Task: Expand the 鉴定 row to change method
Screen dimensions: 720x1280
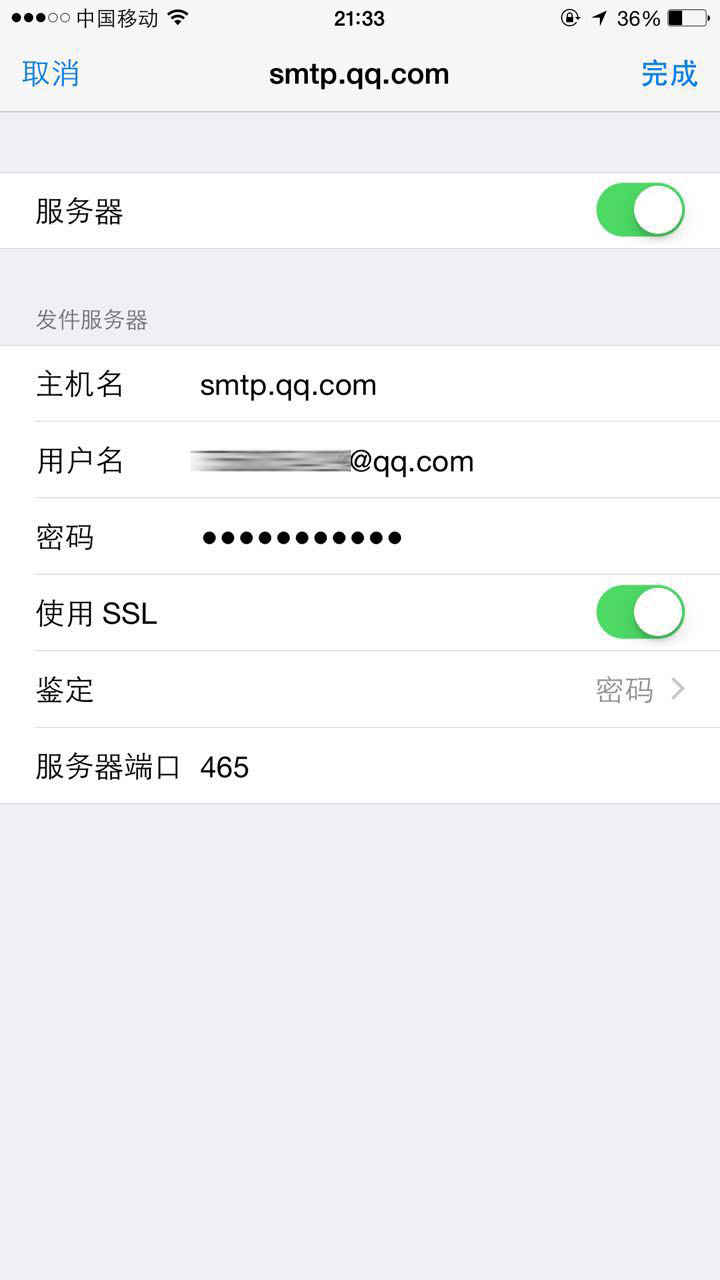Action: pyautogui.click(x=360, y=690)
